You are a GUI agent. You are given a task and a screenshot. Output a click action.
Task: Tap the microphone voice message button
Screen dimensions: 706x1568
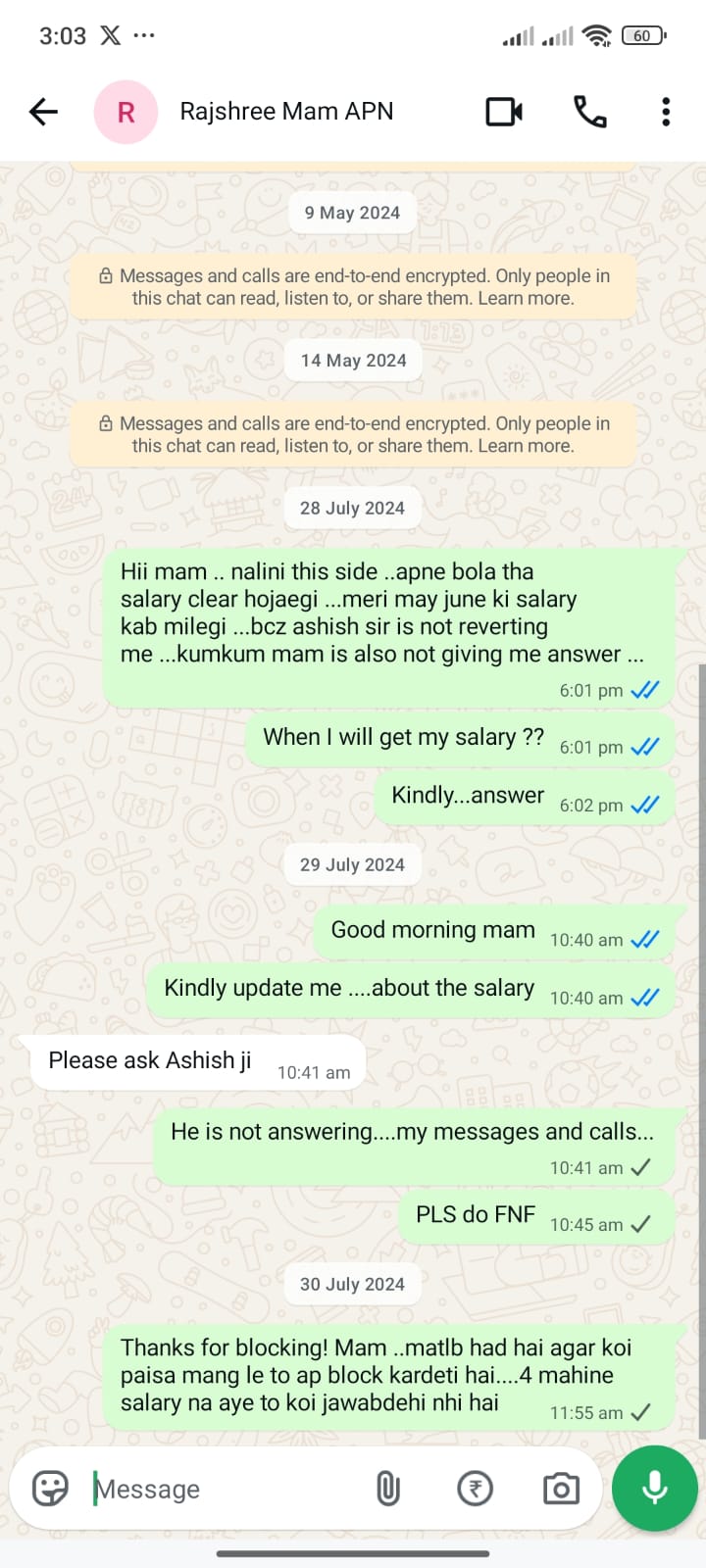point(654,1488)
